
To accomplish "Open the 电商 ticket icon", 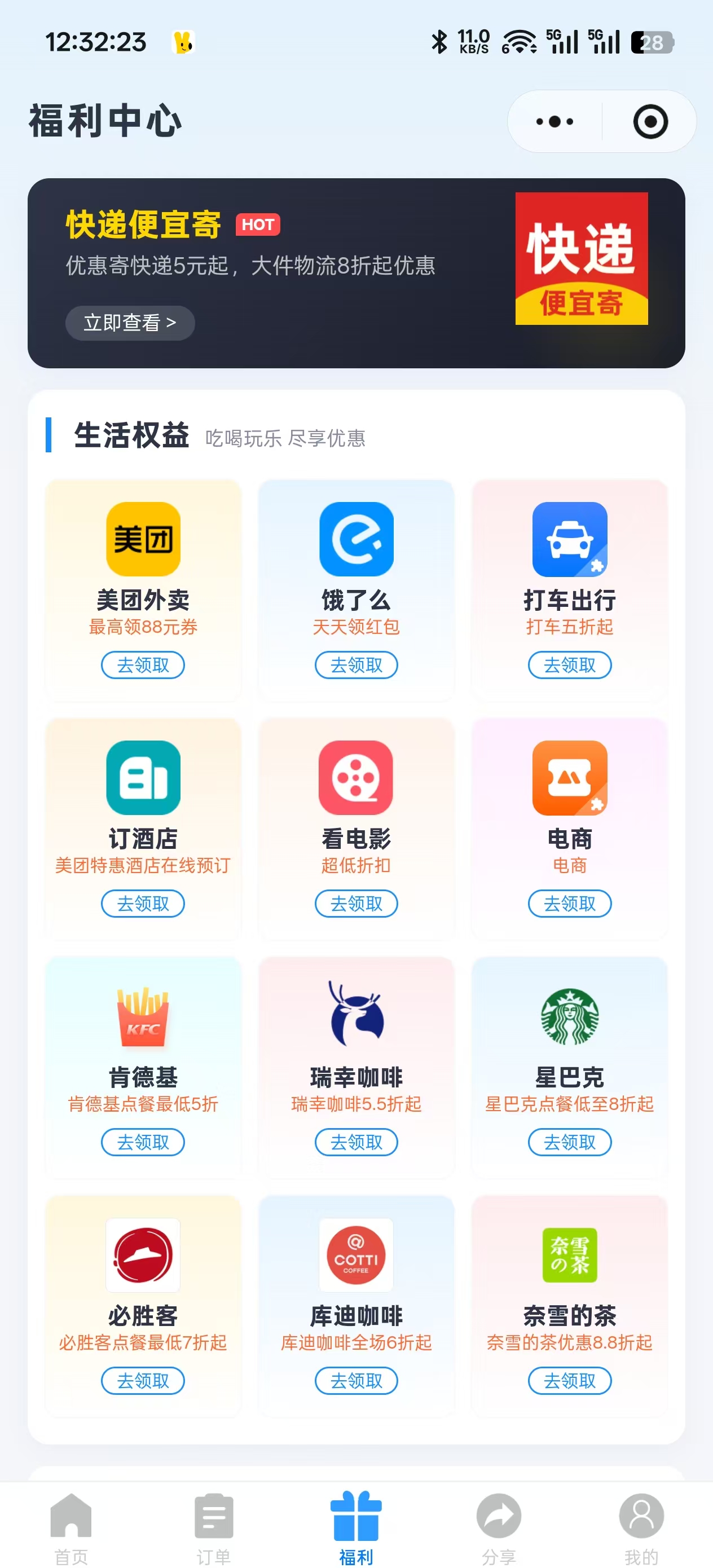I will [569, 778].
